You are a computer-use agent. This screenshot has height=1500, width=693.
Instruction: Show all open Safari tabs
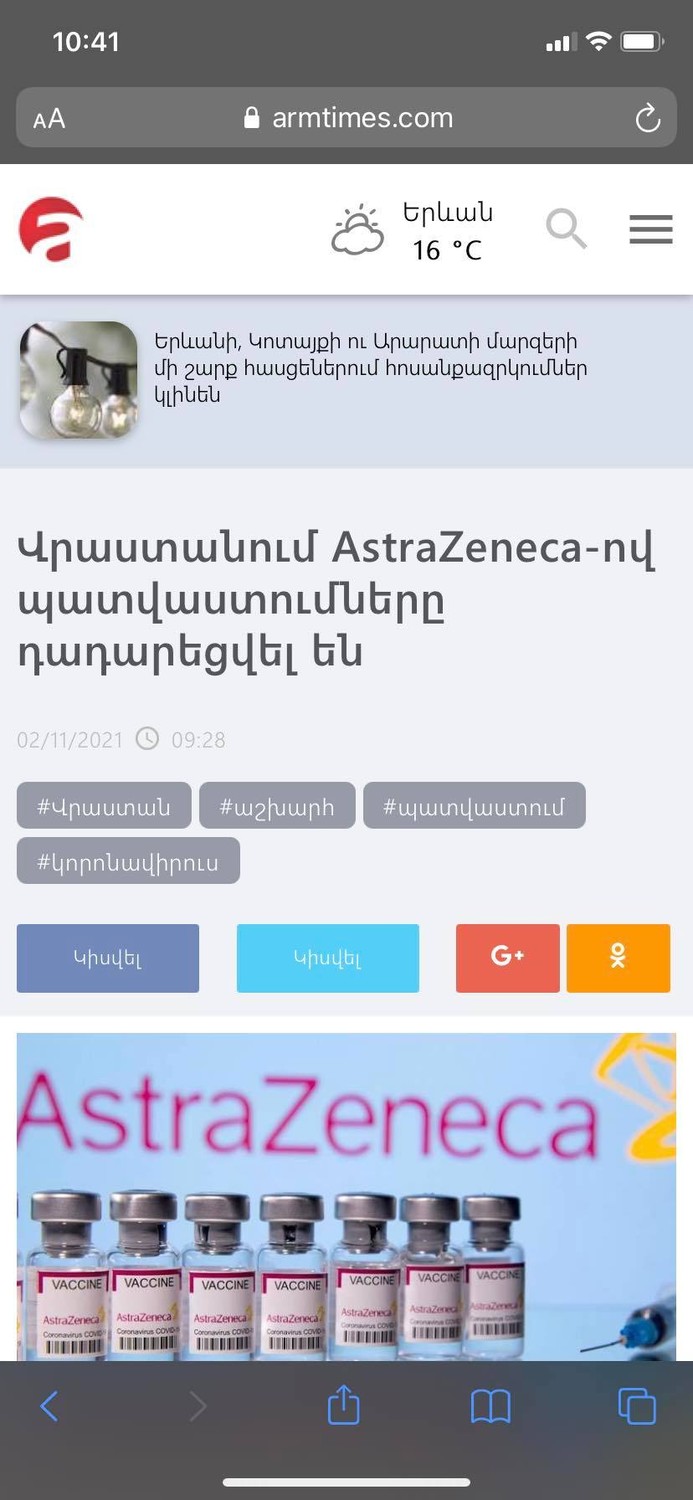pyautogui.click(x=637, y=1406)
